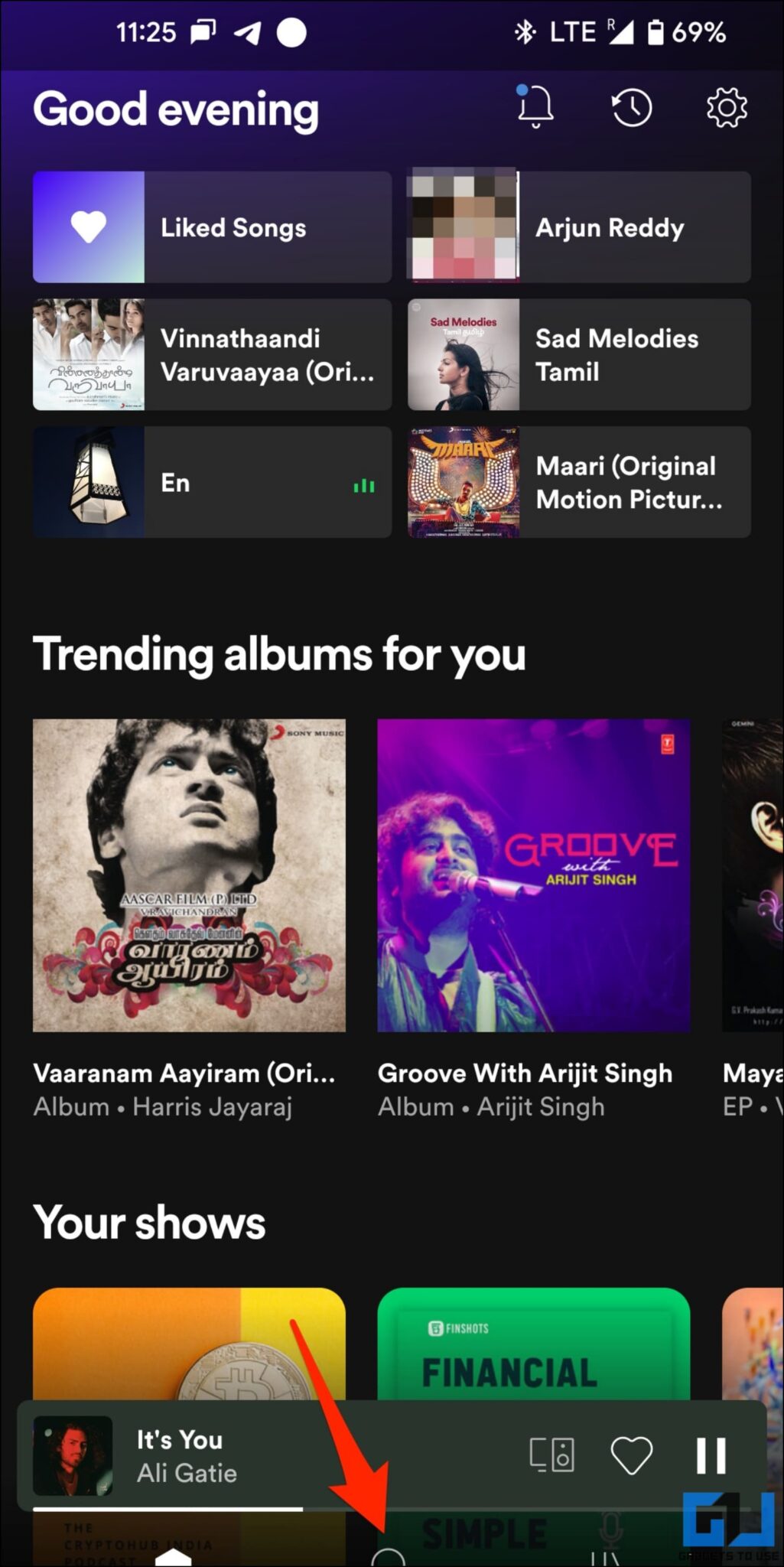Open Maari (Original Motion Picture) shortcut
Viewport: 784px width, 1567px height.
point(579,482)
